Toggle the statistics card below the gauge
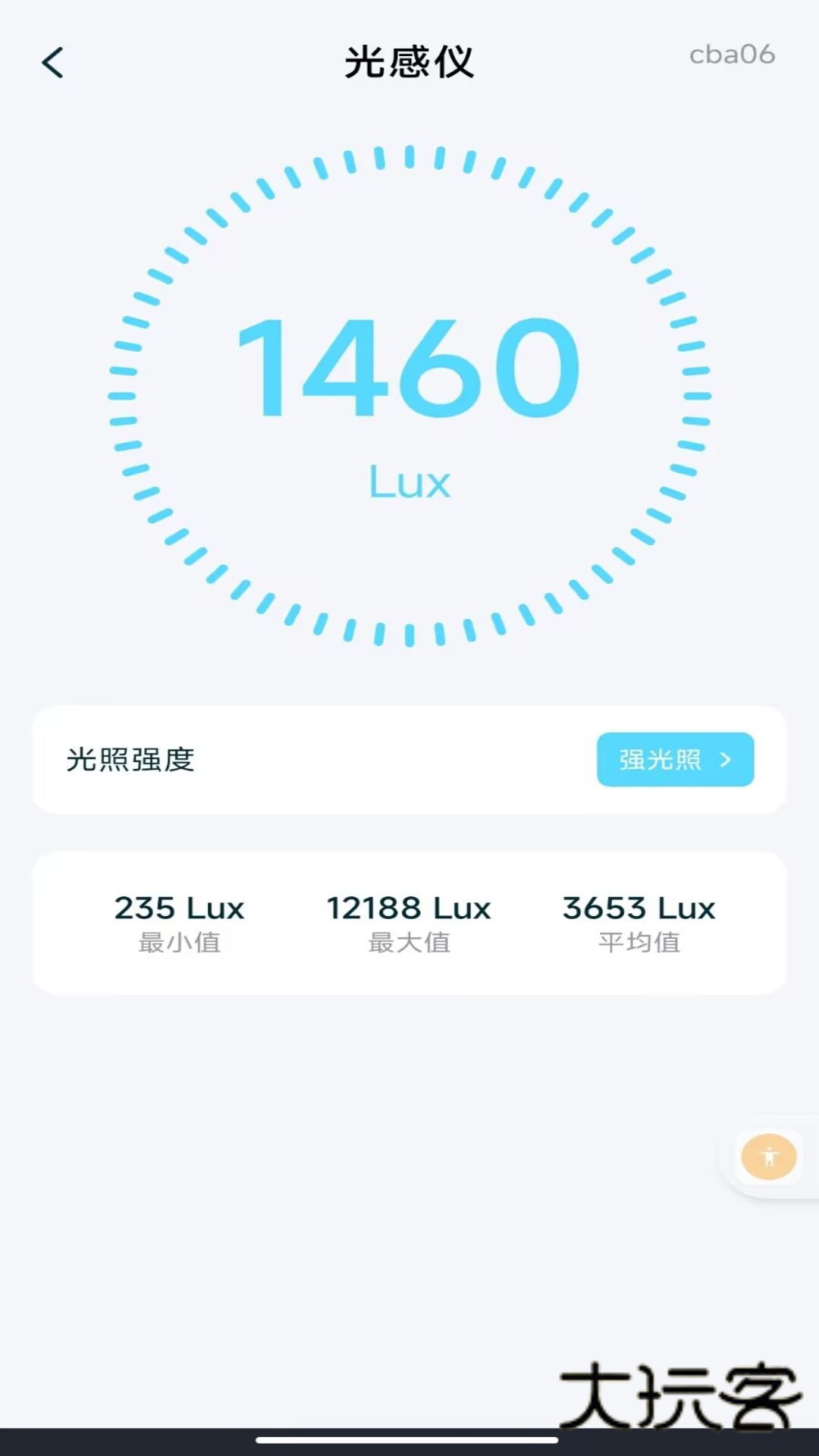The width and height of the screenshot is (819, 1456). 409,921
